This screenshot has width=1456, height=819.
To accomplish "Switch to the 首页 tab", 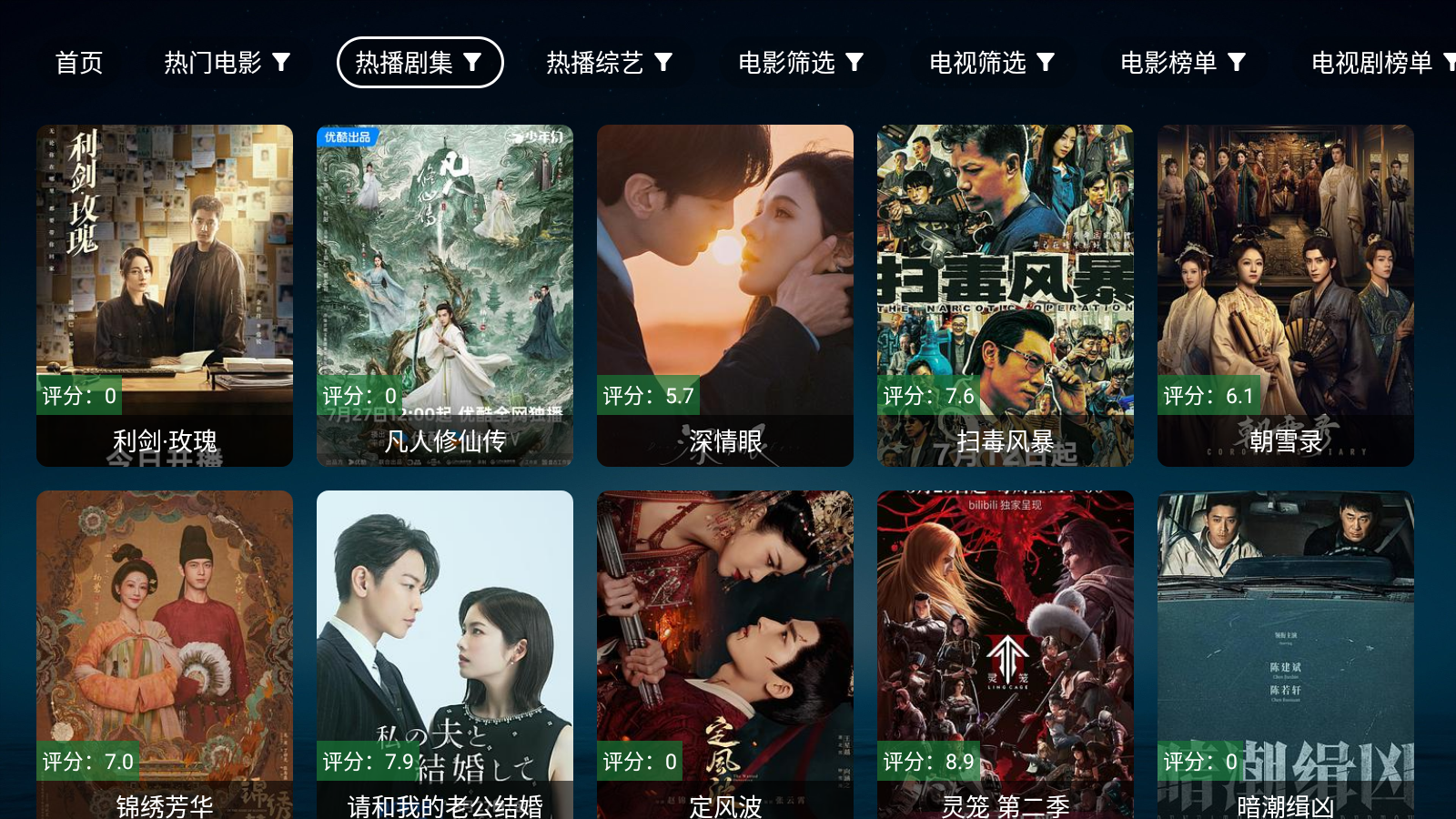I will 79,63.
